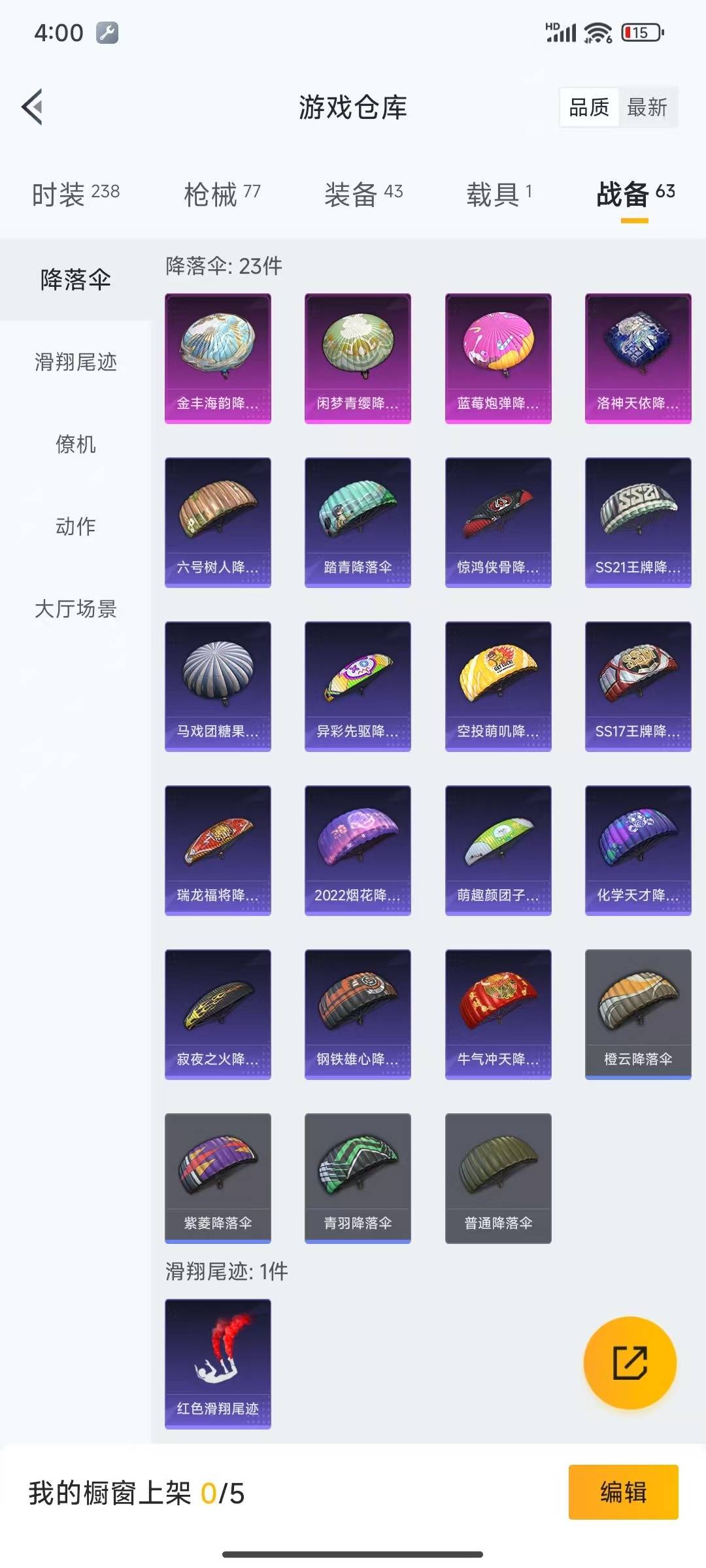Open the 装备 tab
The height and width of the screenshot is (1568, 706).
[x=363, y=193]
